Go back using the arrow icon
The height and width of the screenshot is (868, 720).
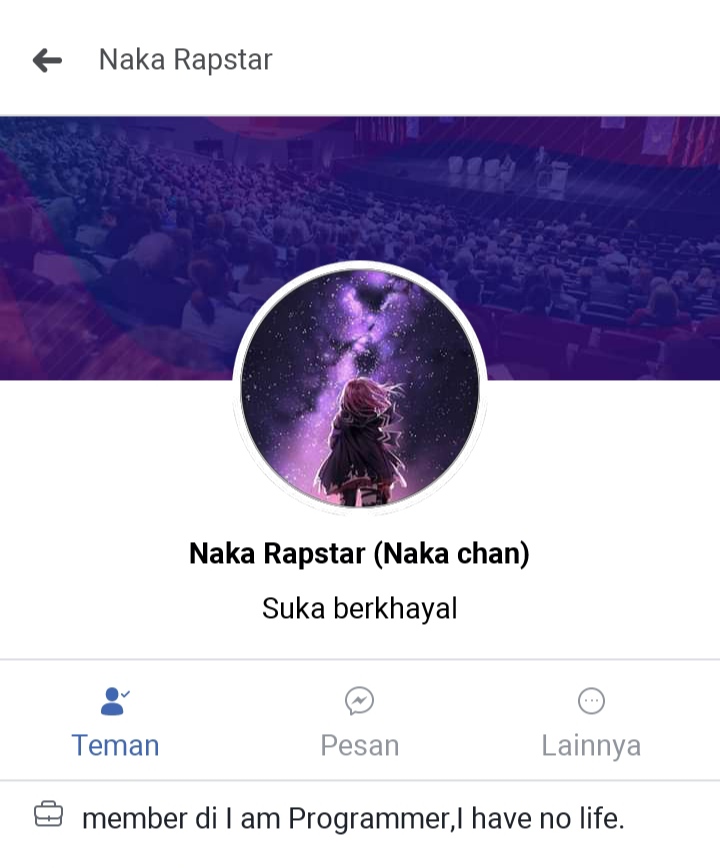46,60
